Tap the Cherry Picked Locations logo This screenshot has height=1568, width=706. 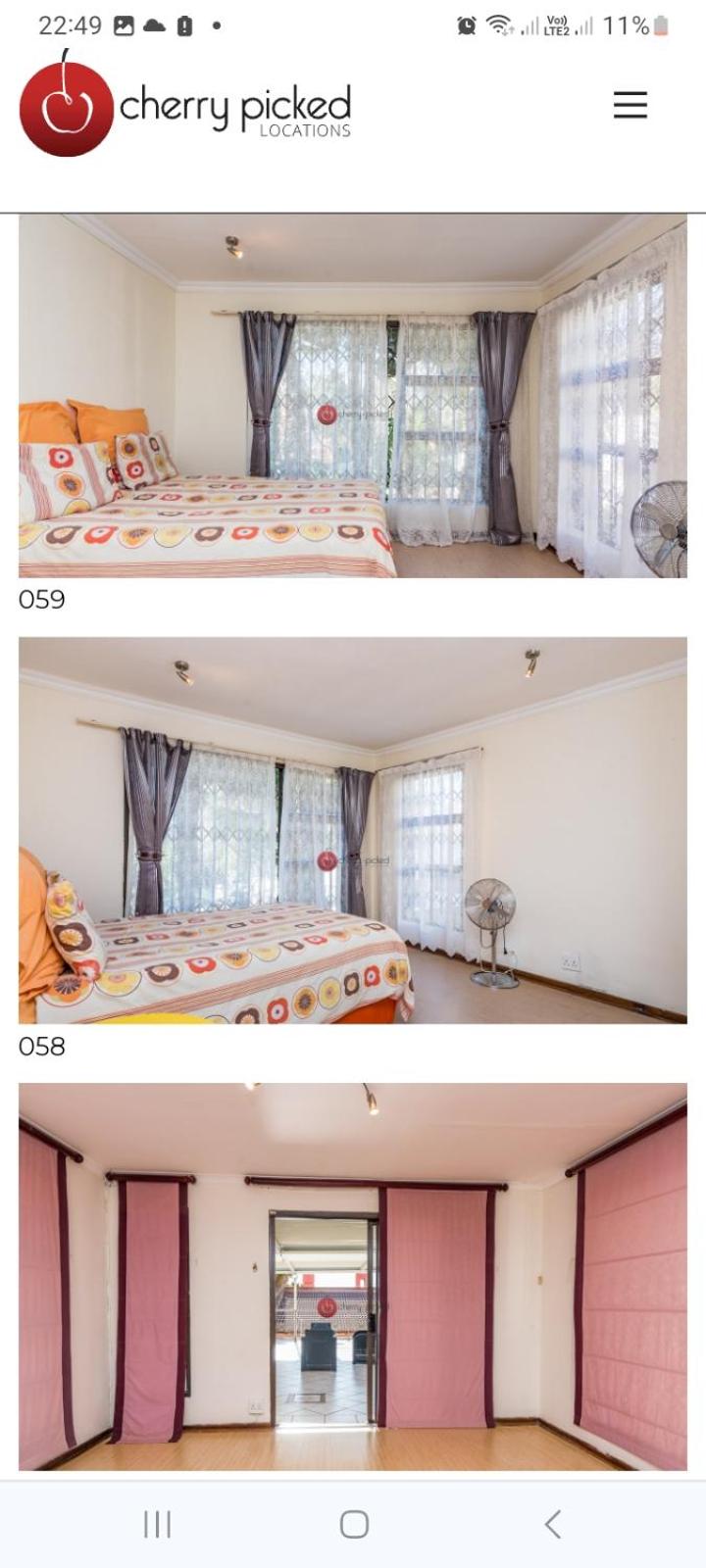click(185, 104)
